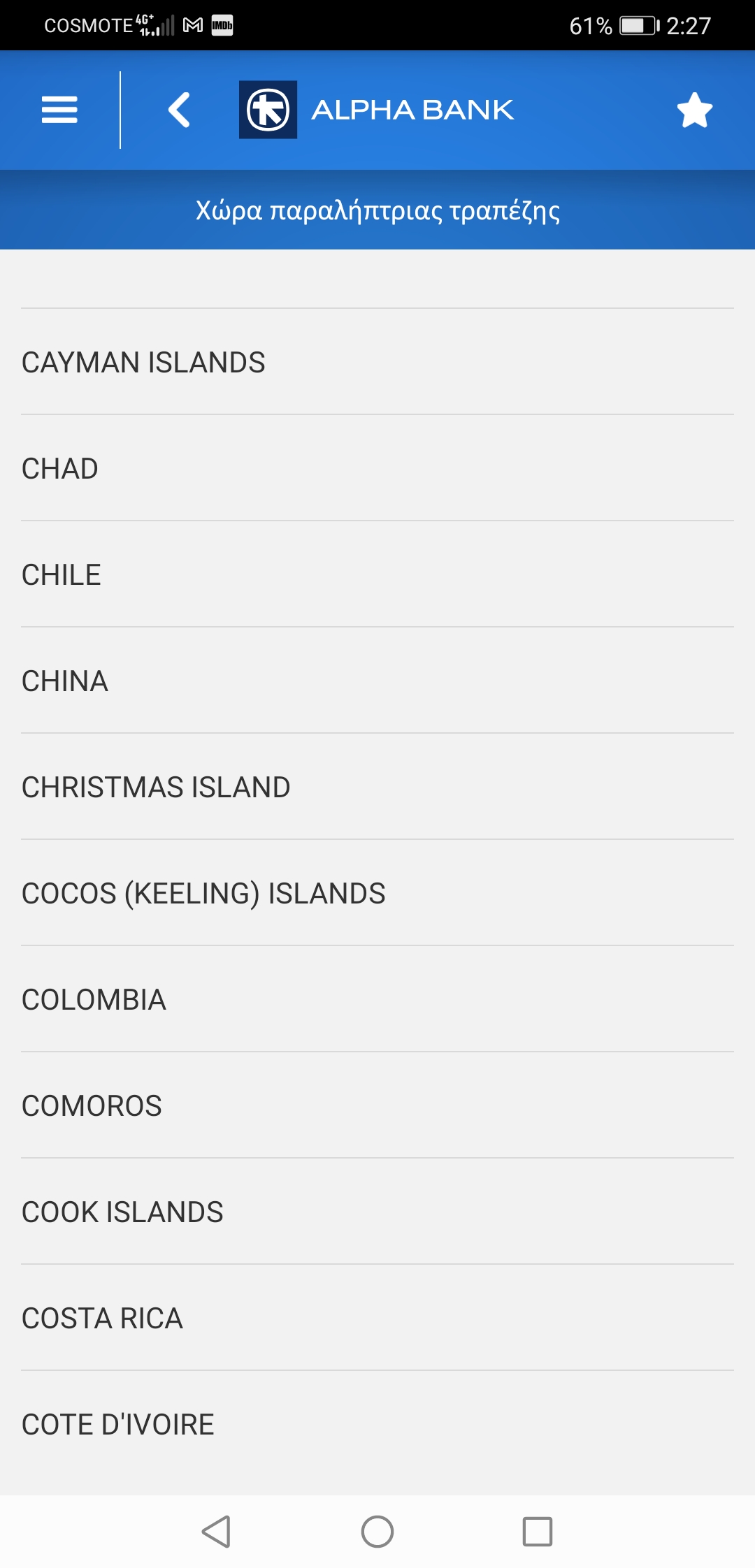Image resolution: width=755 pixels, height=1568 pixels.
Task: Choose COCOS (KEELING) ISLANDS
Action: tap(203, 894)
